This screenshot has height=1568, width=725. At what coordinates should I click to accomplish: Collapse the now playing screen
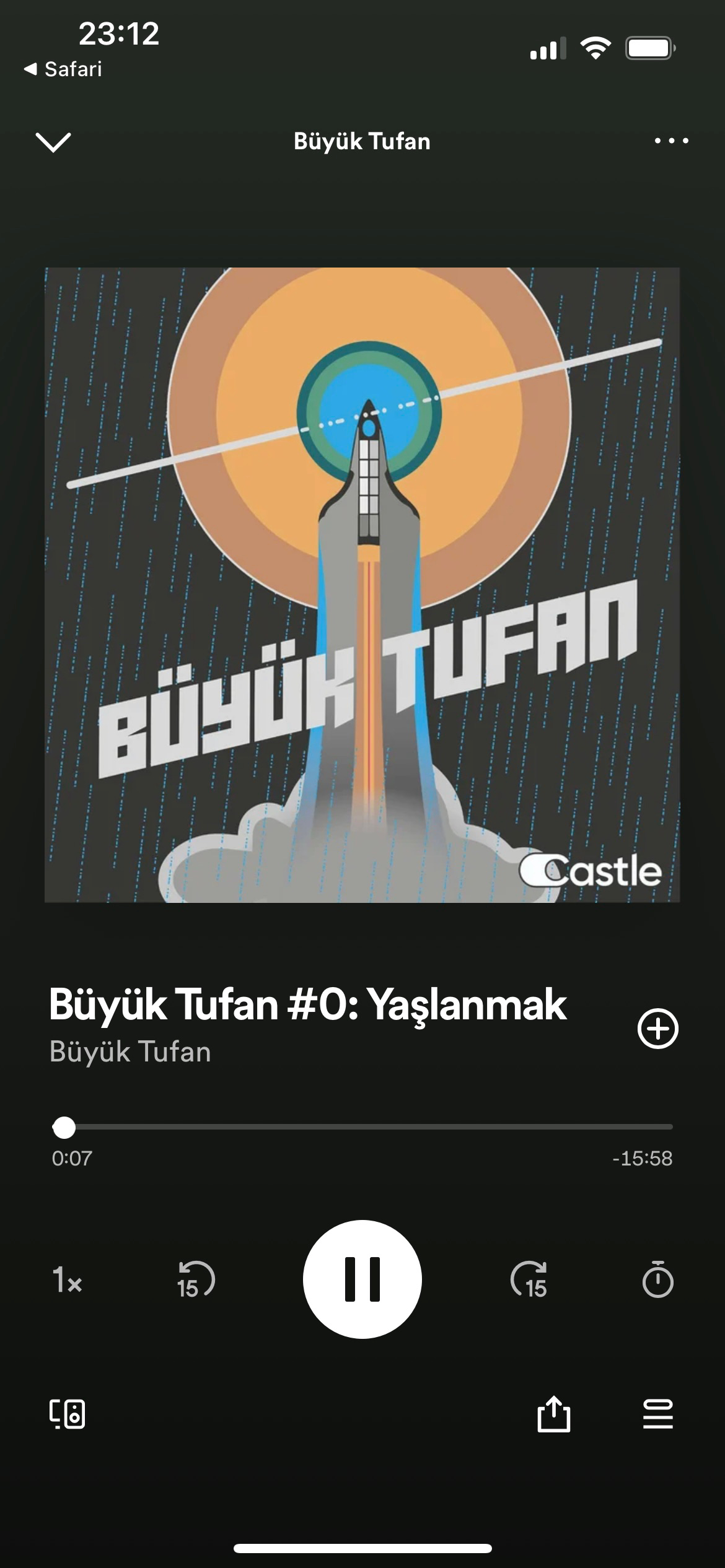click(54, 141)
